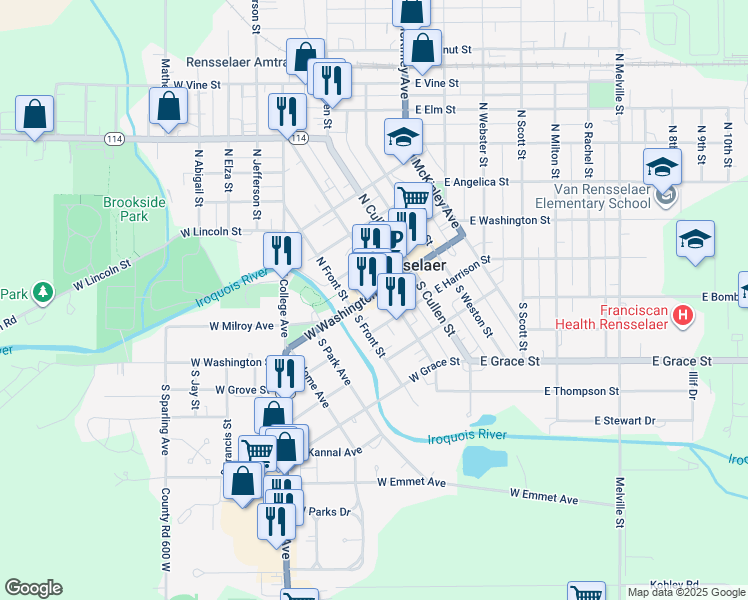Select the grocery cart marker by Kannal Ave
The image size is (748, 600).
click(x=256, y=449)
